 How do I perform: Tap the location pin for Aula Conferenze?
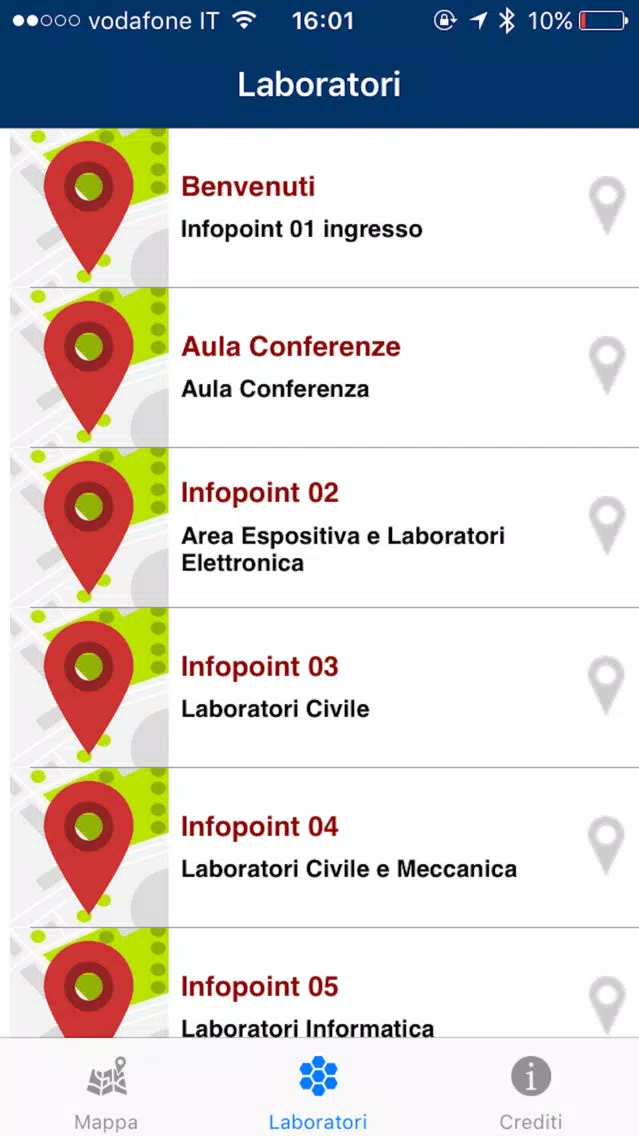[x=606, y=366]
